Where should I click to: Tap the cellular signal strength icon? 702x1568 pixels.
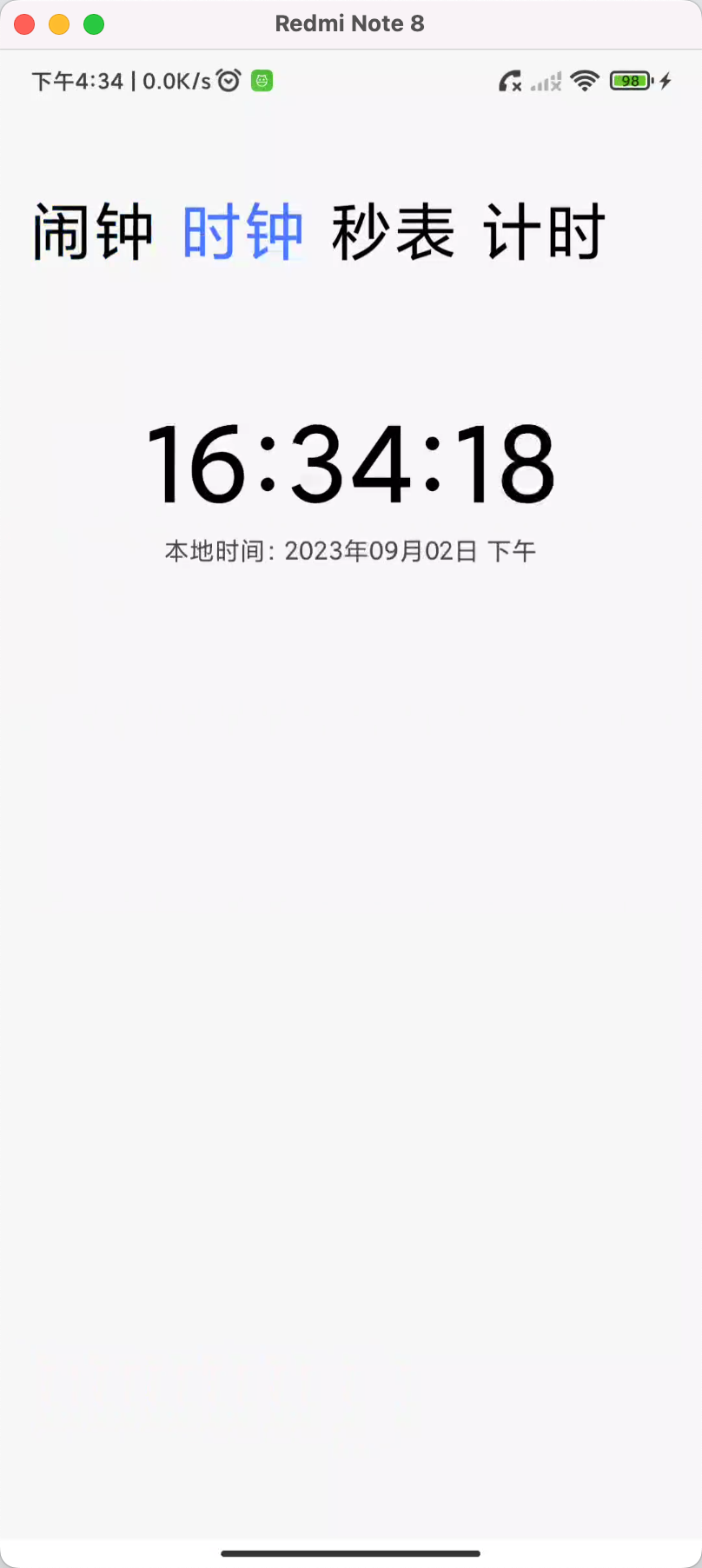pyautogui.click(x=545, y=80)
